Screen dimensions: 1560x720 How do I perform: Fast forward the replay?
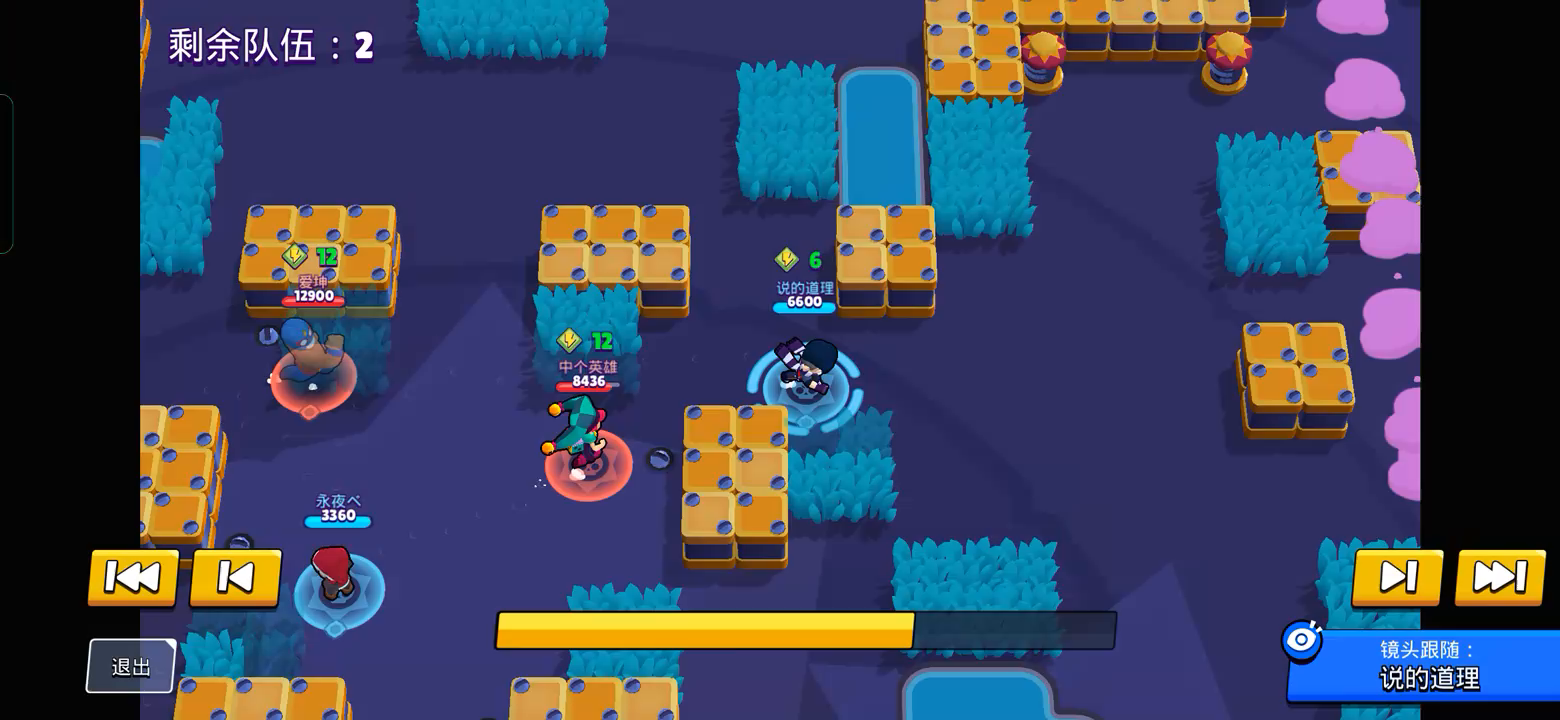pos(1499,577)
